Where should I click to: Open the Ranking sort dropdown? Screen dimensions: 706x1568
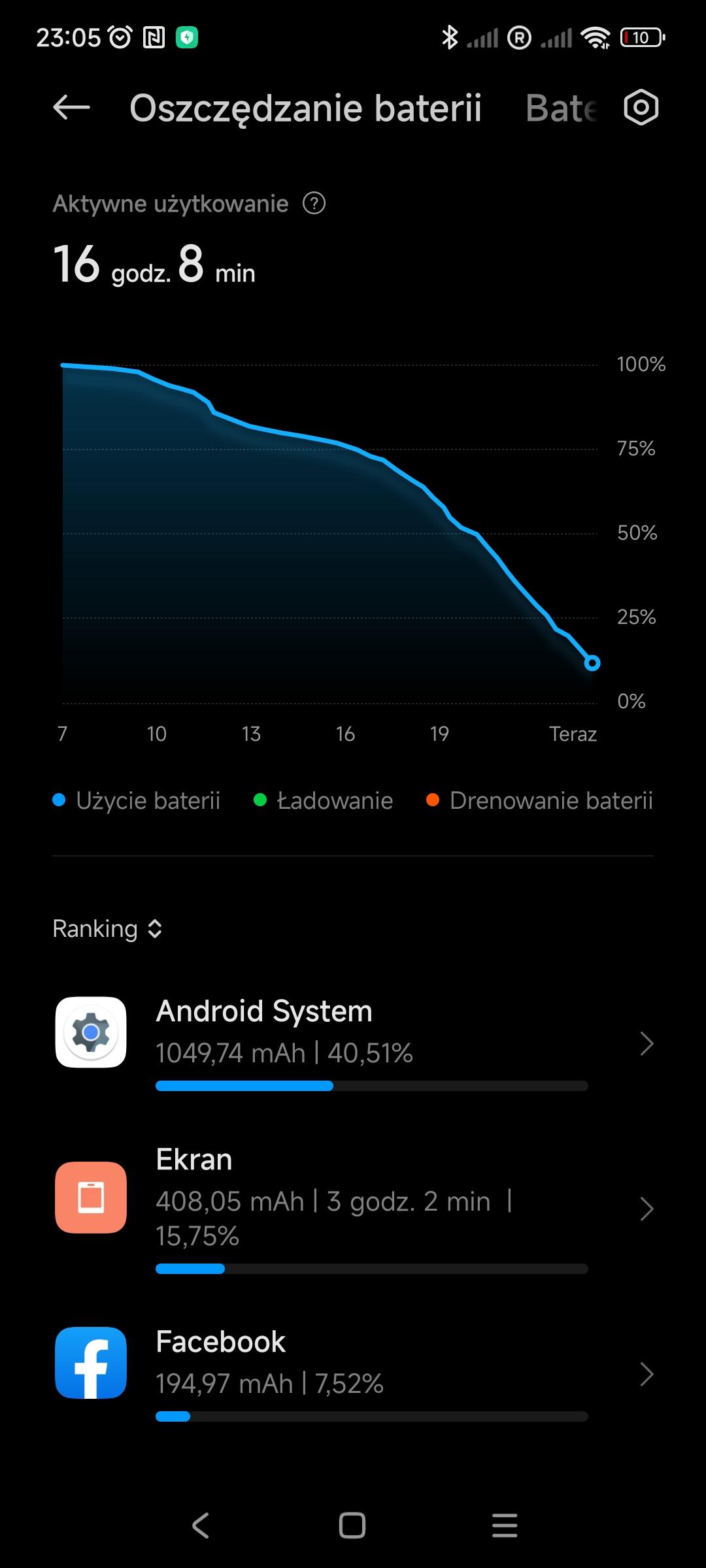click(x=108, y=928)
